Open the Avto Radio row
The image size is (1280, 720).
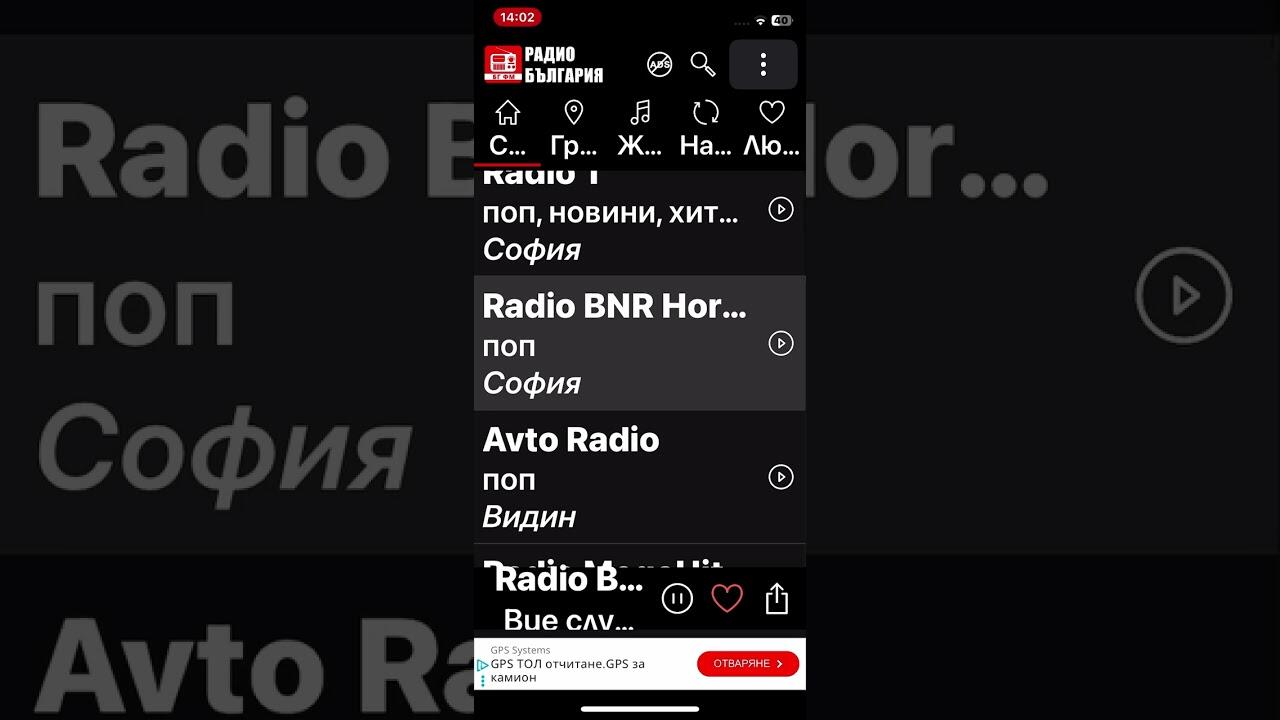(x=600, y=477)
